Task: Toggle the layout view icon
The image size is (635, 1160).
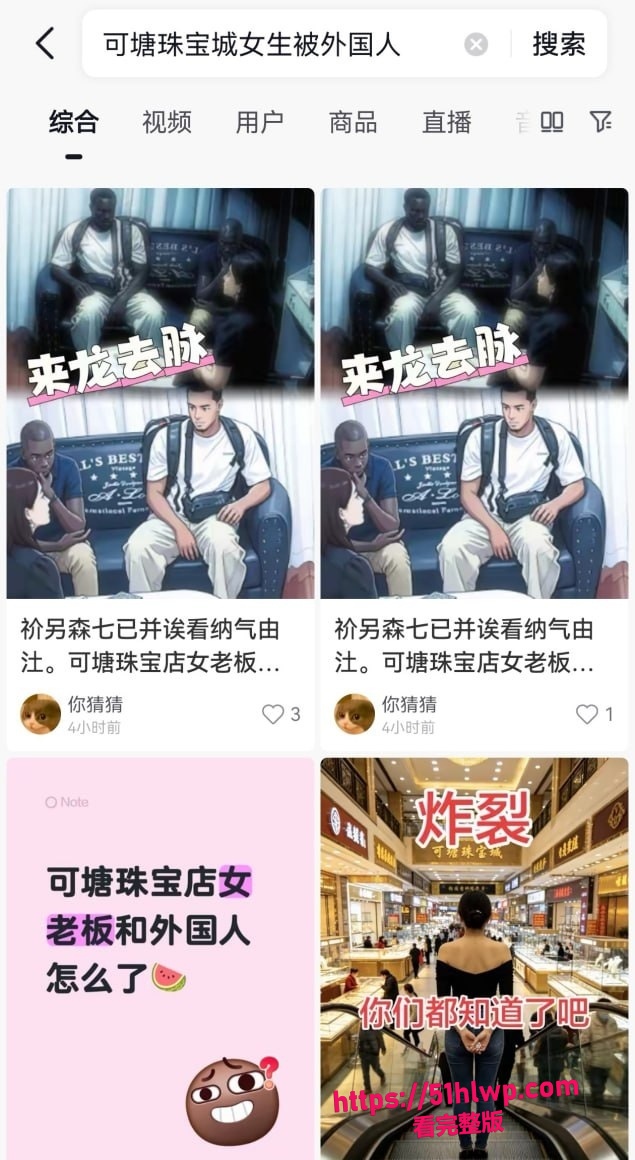Action: (552, 121)
